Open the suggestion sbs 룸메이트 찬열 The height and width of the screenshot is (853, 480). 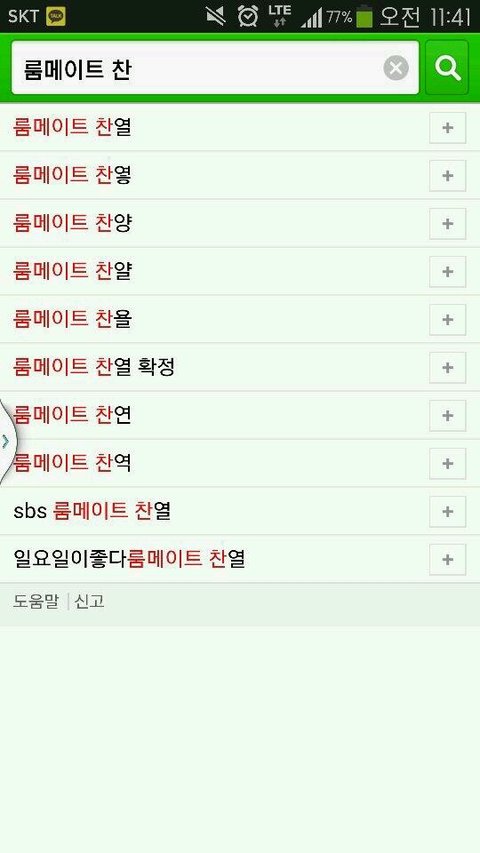[240, 511]
